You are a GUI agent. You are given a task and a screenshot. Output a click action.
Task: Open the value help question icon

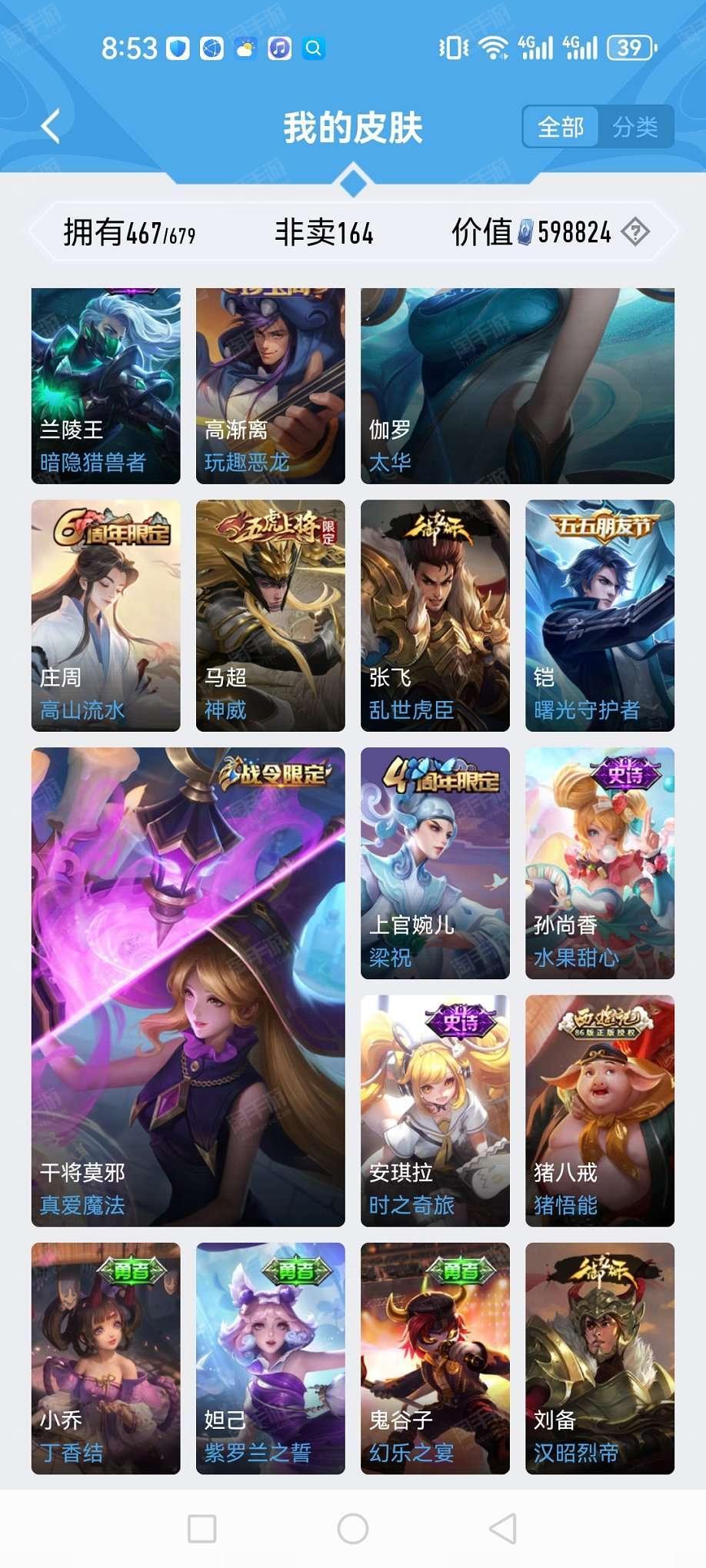tap(635, 231)
